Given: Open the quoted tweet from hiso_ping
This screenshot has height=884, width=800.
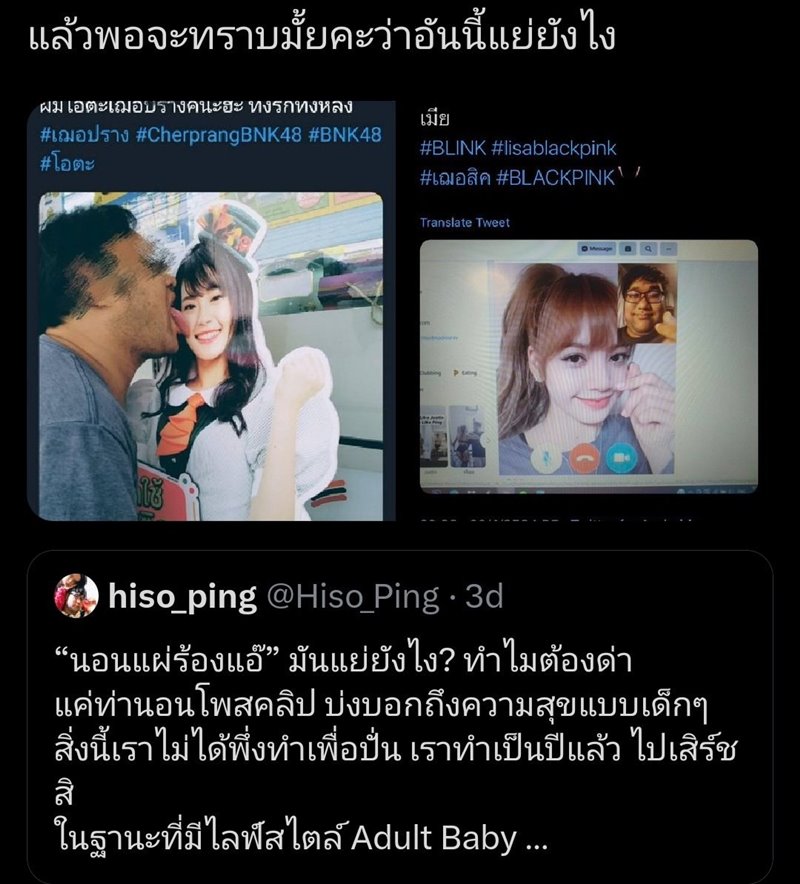Looking at the screenshot, I should click(x=400, y=740).
